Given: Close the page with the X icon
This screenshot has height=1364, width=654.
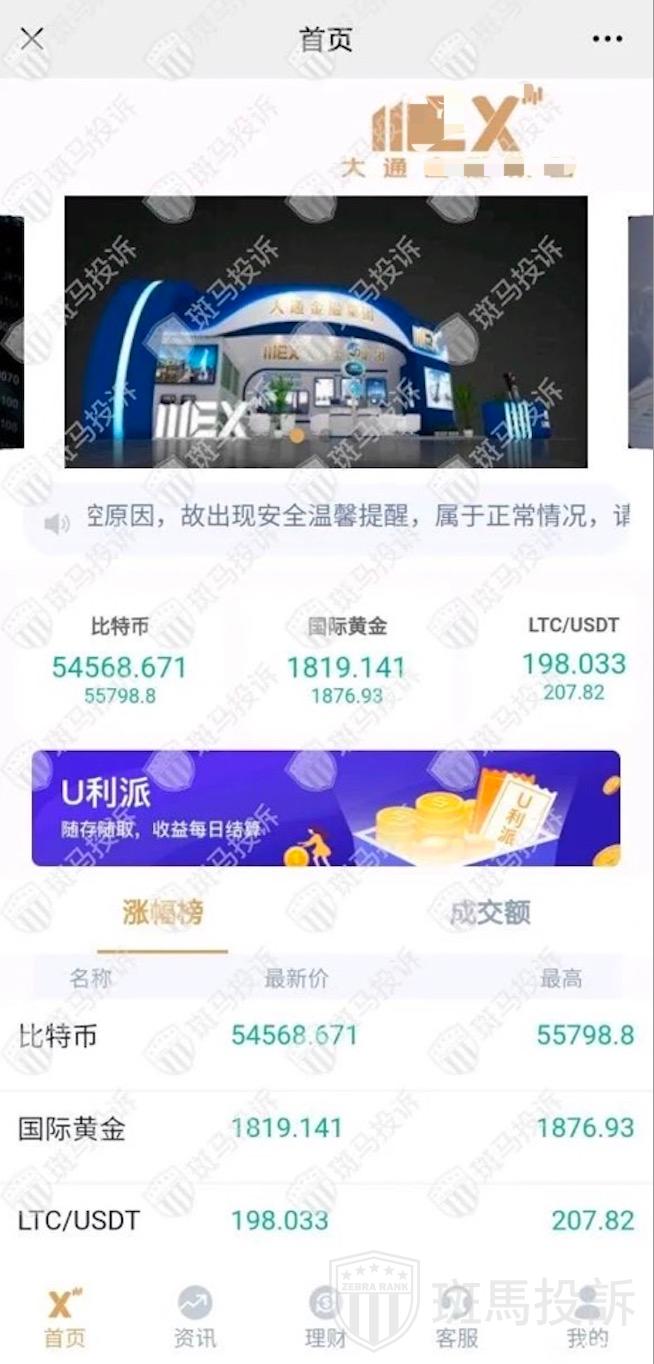Looking at the screenshot, I should [x=32, y=39].
